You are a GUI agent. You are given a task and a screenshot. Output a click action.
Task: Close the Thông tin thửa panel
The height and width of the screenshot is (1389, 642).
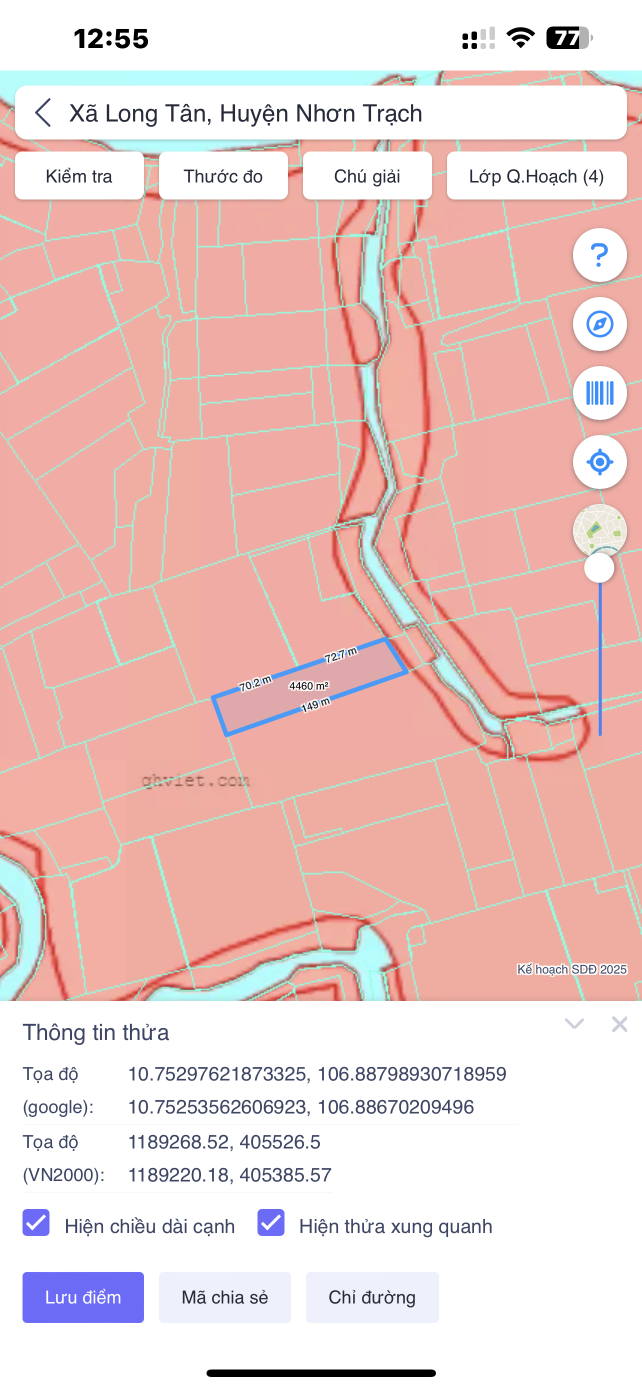tap(619, 1023)
